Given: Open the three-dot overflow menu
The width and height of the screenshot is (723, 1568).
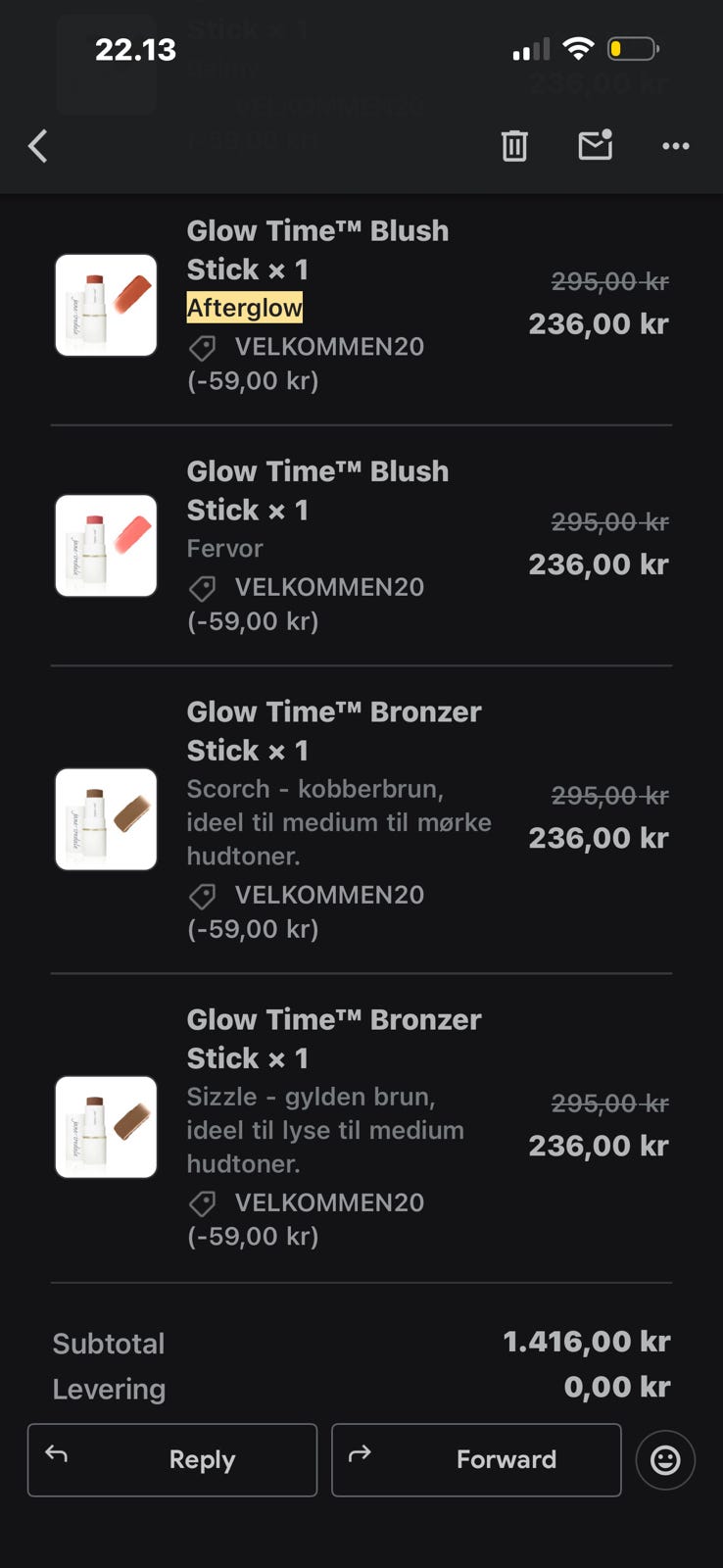Looking at the screenshot, I should (x=675, y=146).
